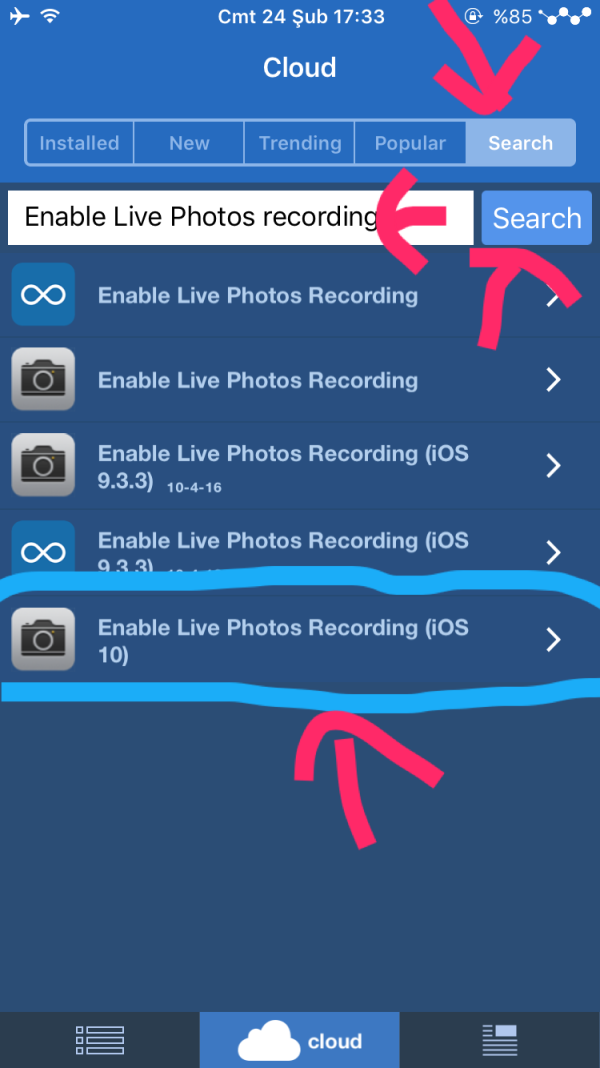Tap the search text field
This screenshot has width=600, height=1068.
click(200, 217)
